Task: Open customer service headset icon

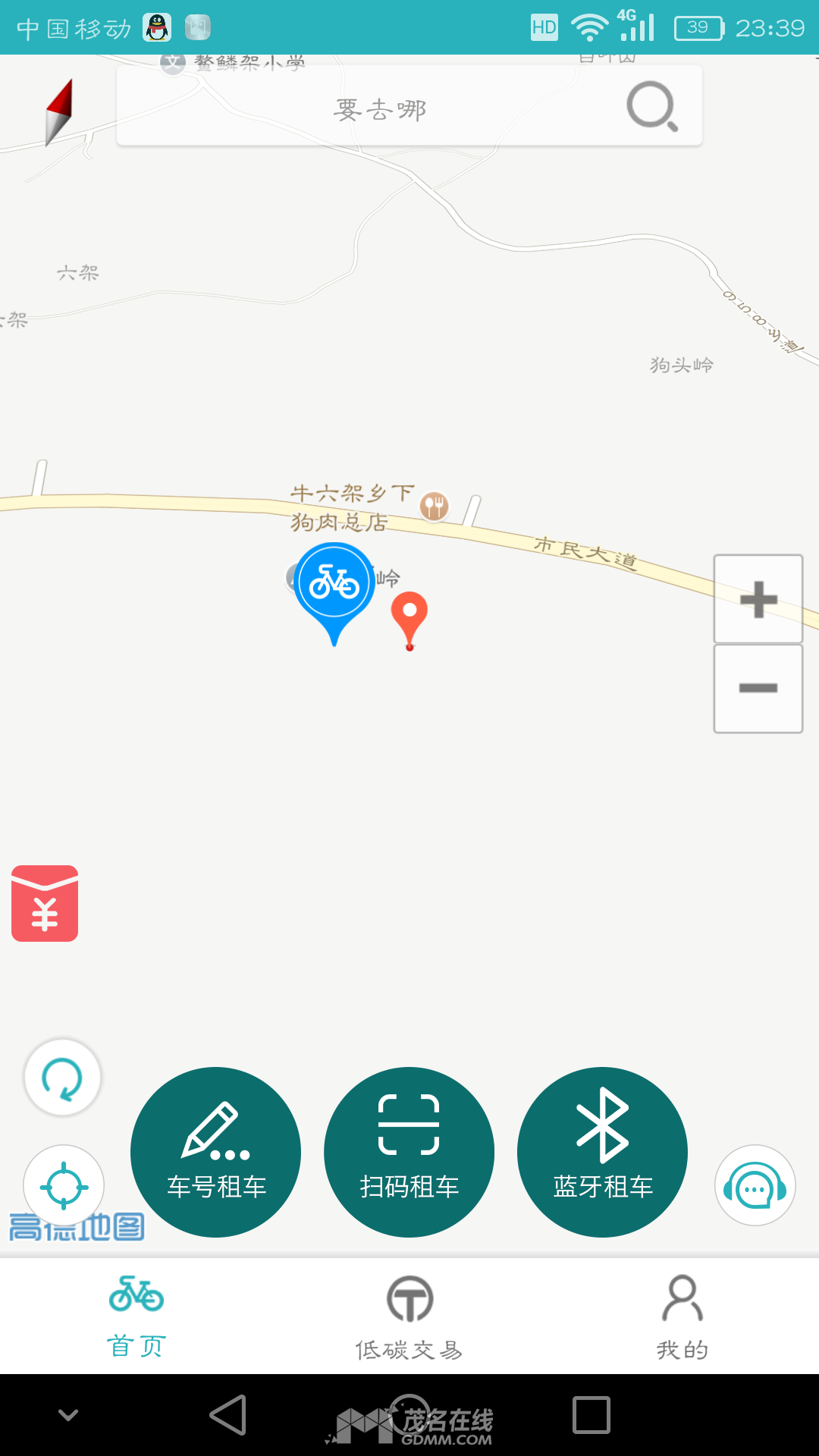Action: 755,1186
